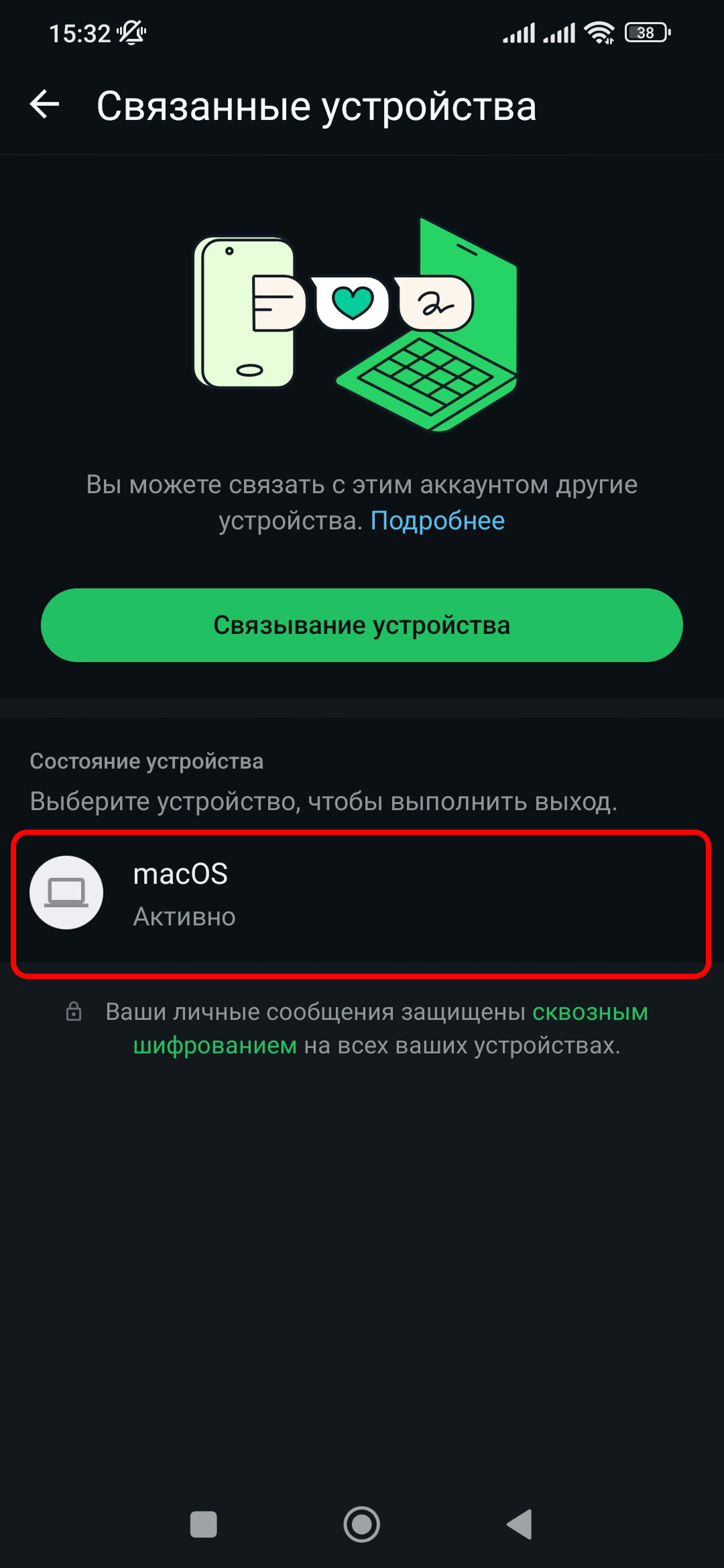
Task: Open the Подробнее link
Action: (437, 521)
